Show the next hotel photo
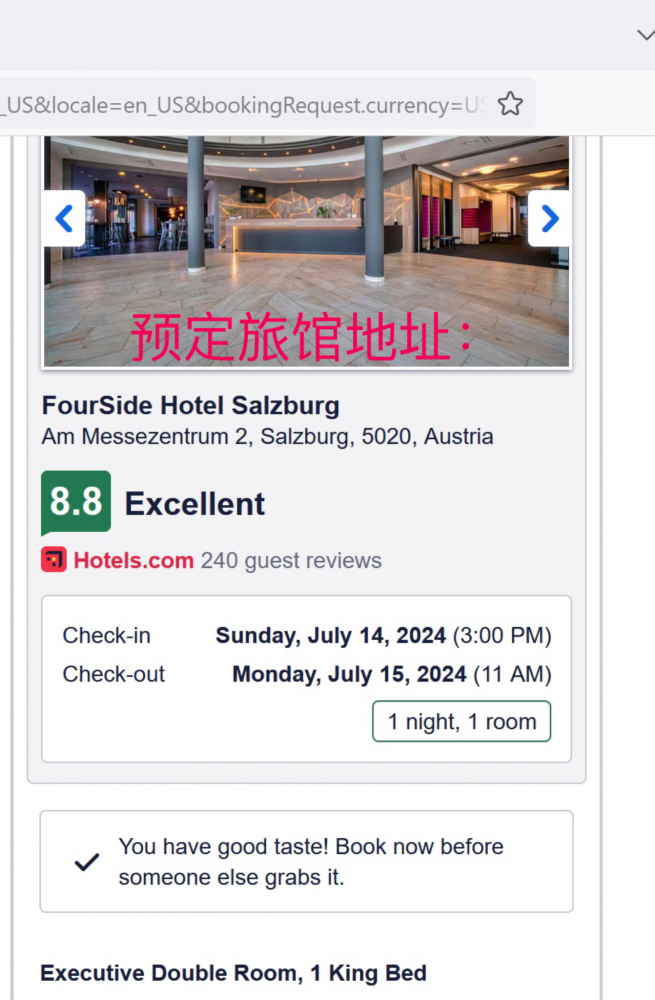Image resolution: width=655 pixels, height=1000 pixels. tap(549, 218)
